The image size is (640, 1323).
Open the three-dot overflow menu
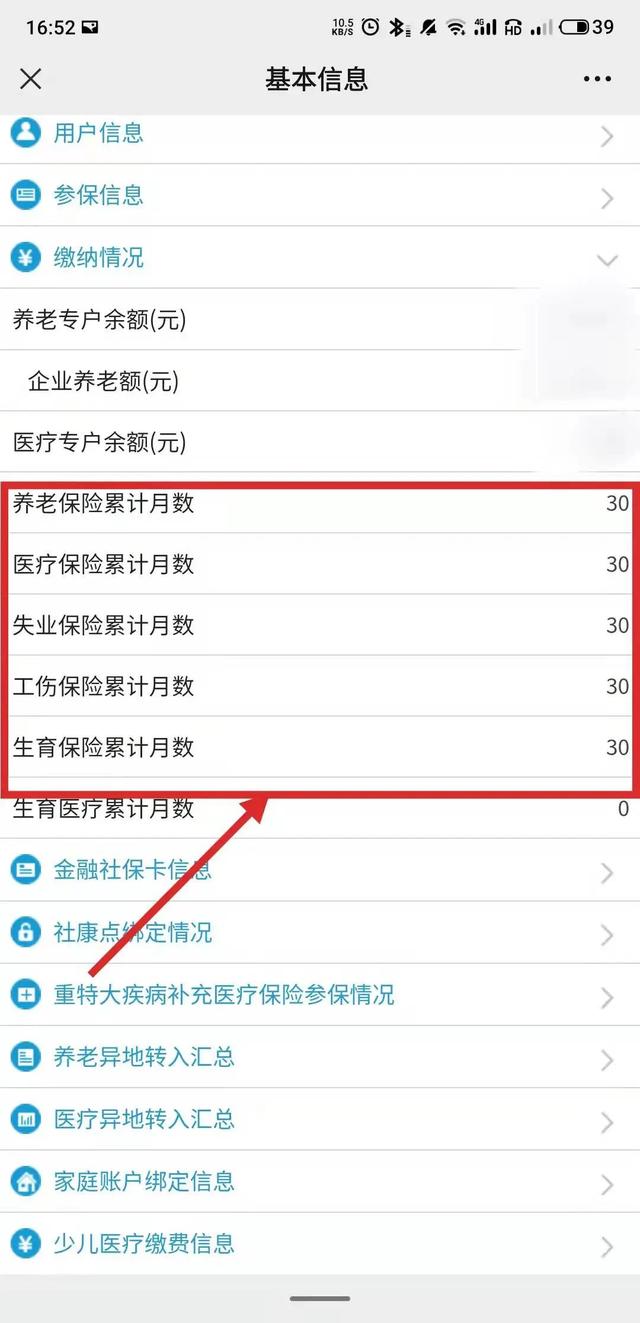(597, 79)
